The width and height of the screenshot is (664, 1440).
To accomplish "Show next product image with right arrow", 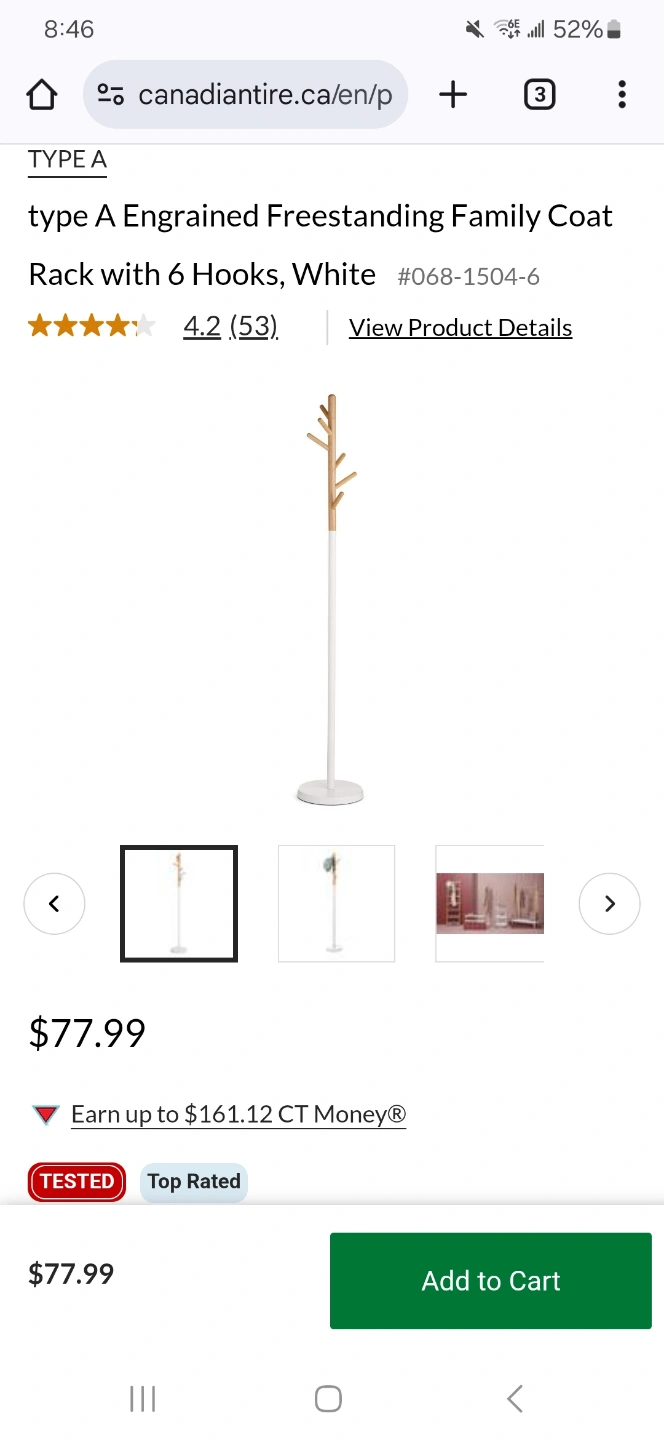I will point(609,904).
